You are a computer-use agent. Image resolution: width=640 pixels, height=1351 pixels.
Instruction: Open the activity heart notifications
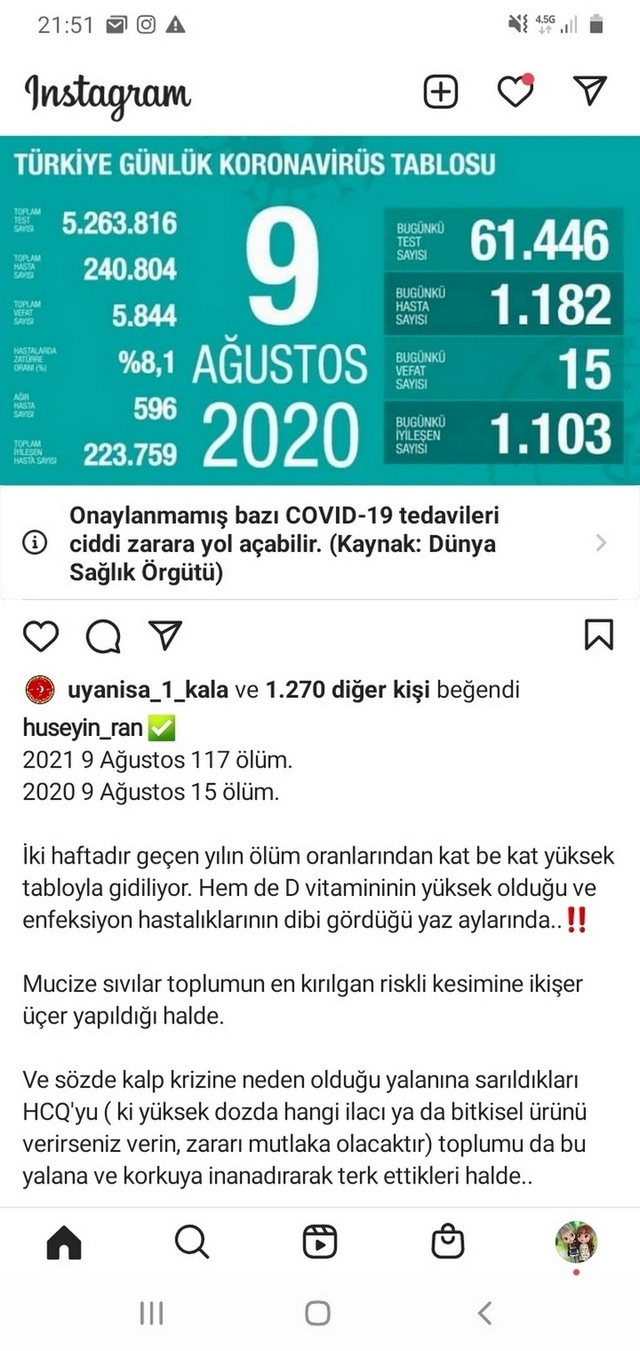coord(516,91)
